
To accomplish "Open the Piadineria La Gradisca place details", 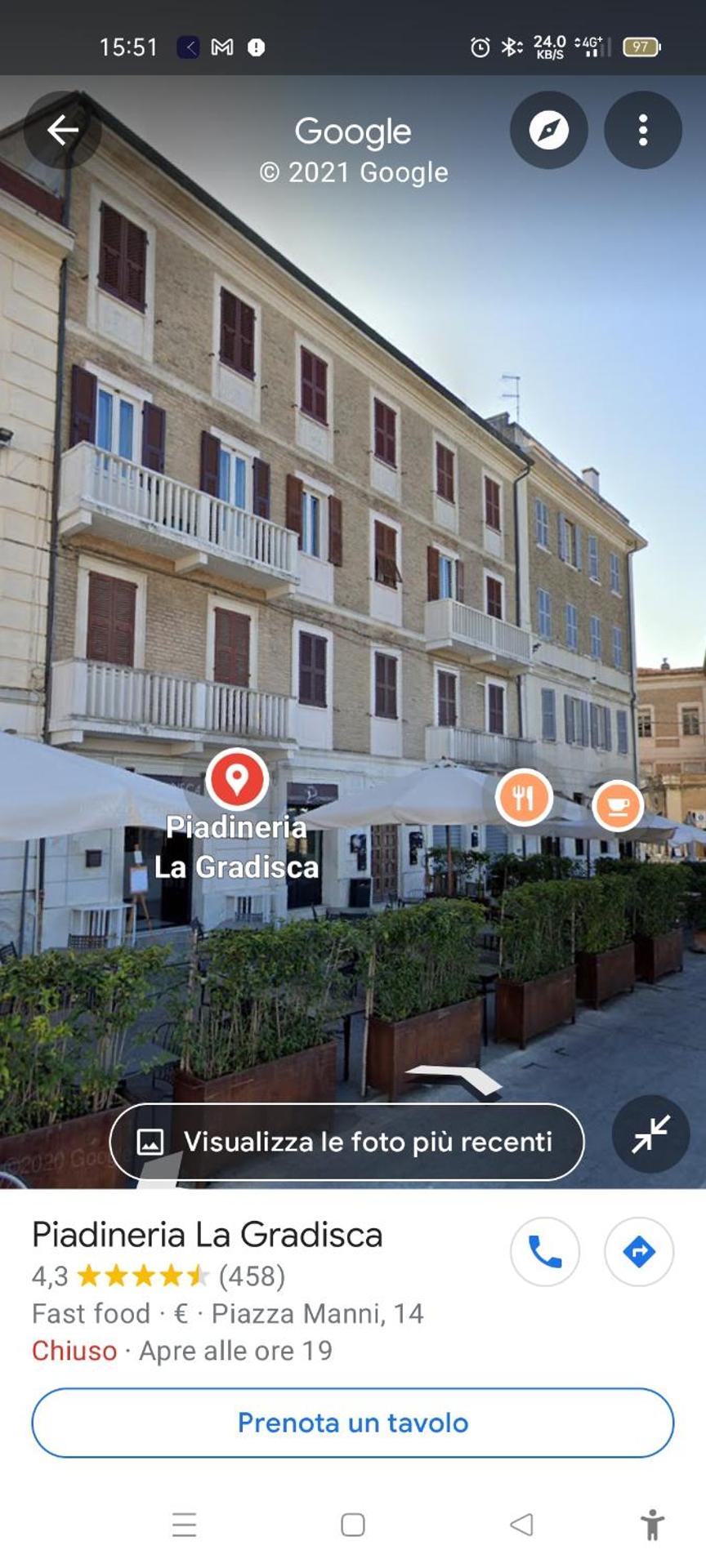I will pos(207,1235).
